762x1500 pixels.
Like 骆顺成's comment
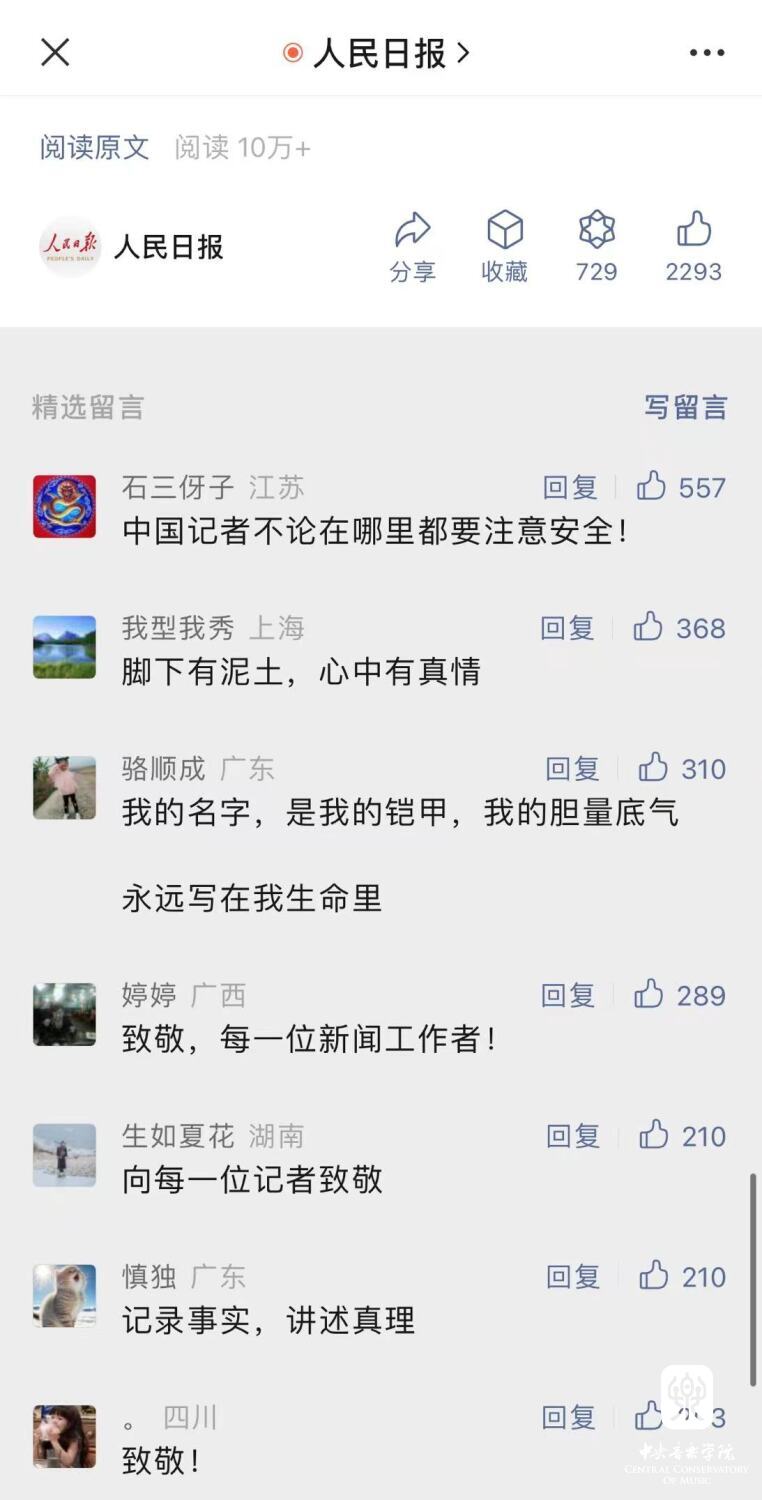coord(681,769)
